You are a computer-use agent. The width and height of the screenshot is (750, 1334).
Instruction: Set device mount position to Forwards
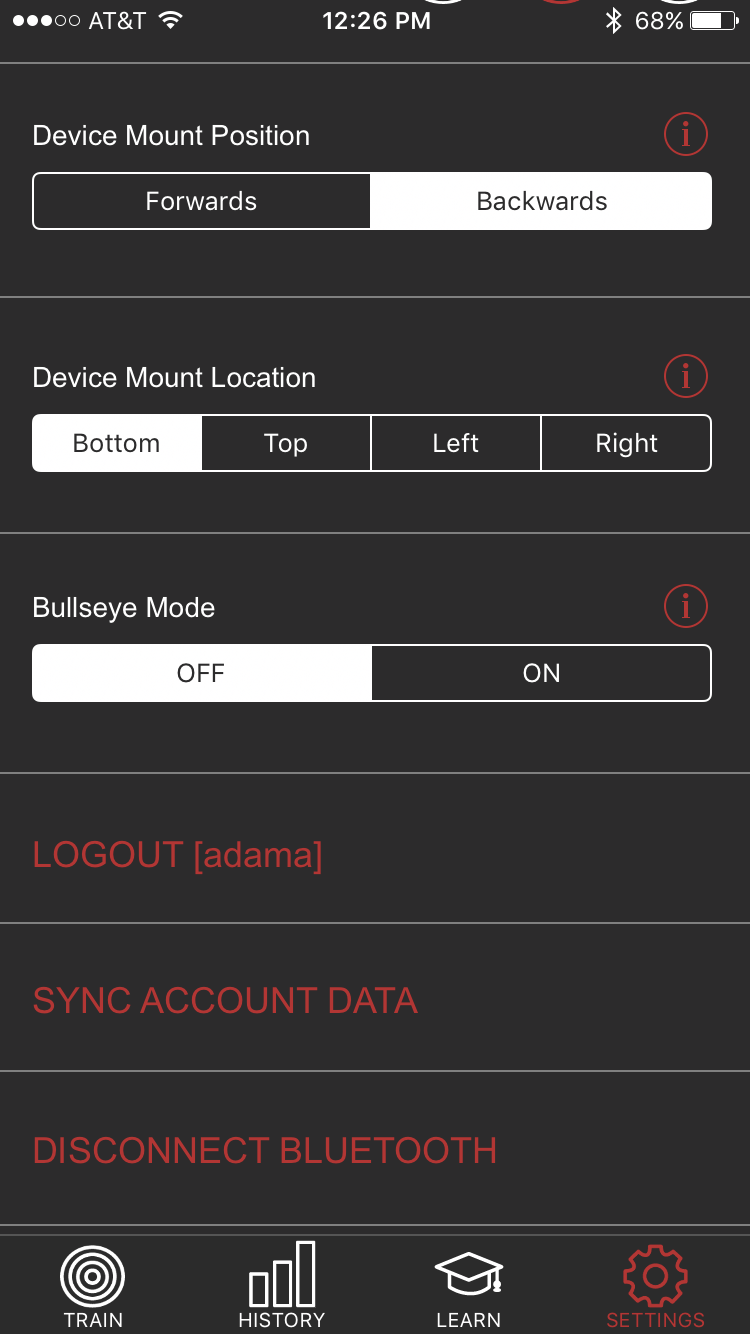(x=201, y=201)
